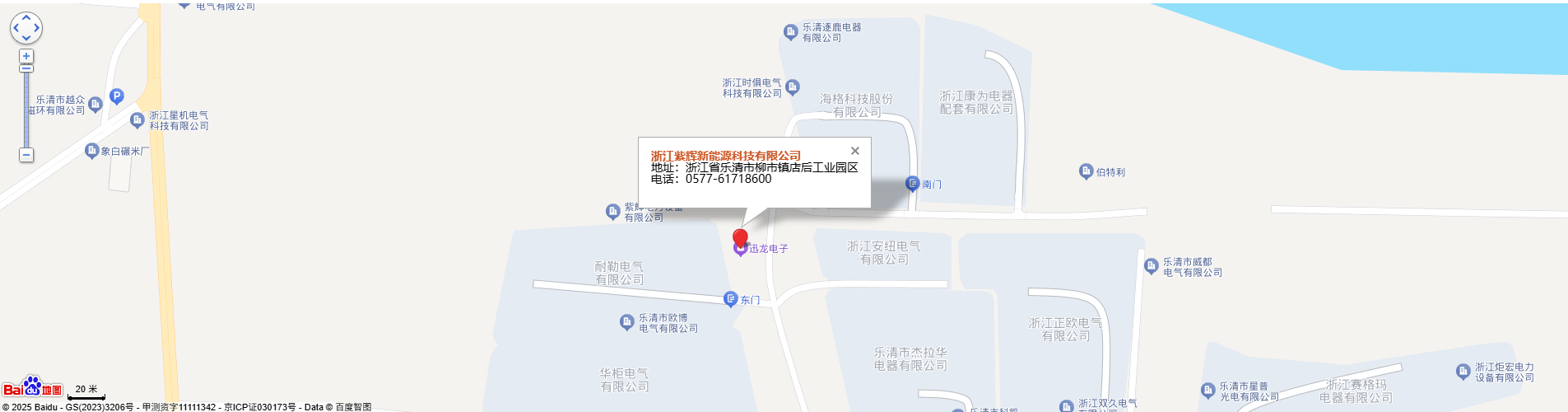
Task: Open the 浙江星机电气科技有限公司 marker
Action: coord(137,120)
